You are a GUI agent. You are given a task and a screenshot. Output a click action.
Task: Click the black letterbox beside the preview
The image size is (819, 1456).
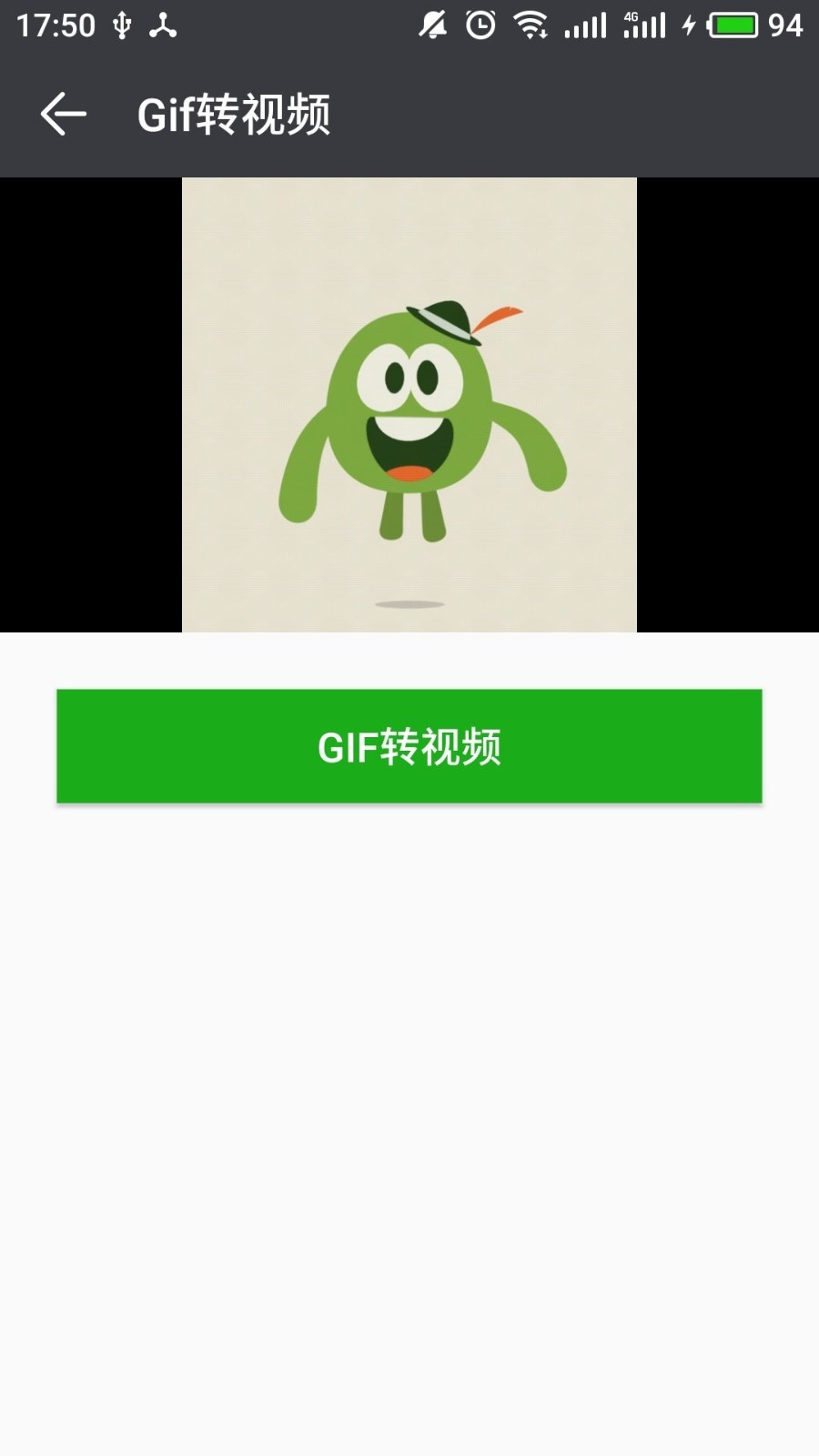pos(91,405)
